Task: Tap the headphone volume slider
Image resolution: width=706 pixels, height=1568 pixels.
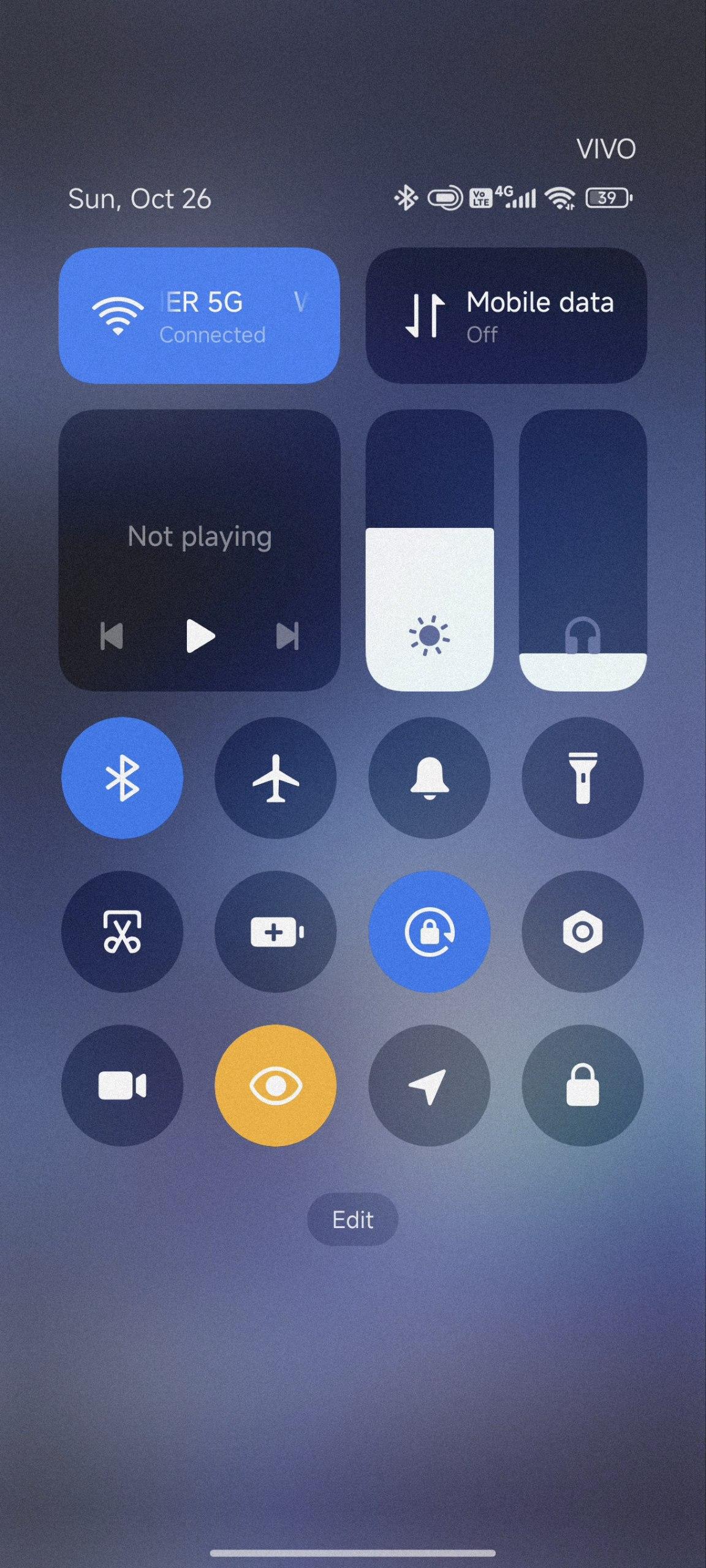Action: coord(582,550)
